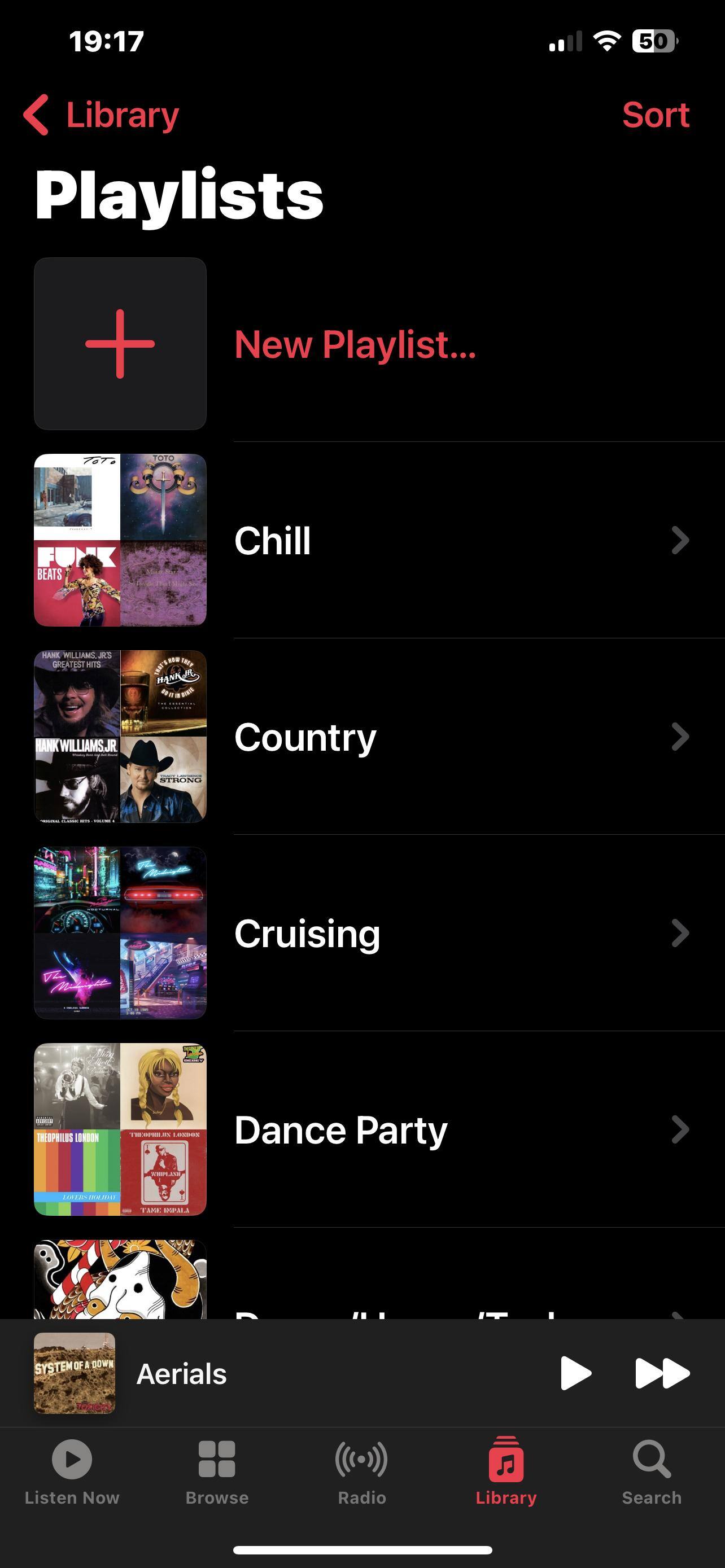Play the song Aerials
725x1568 pixels.
575,1373
